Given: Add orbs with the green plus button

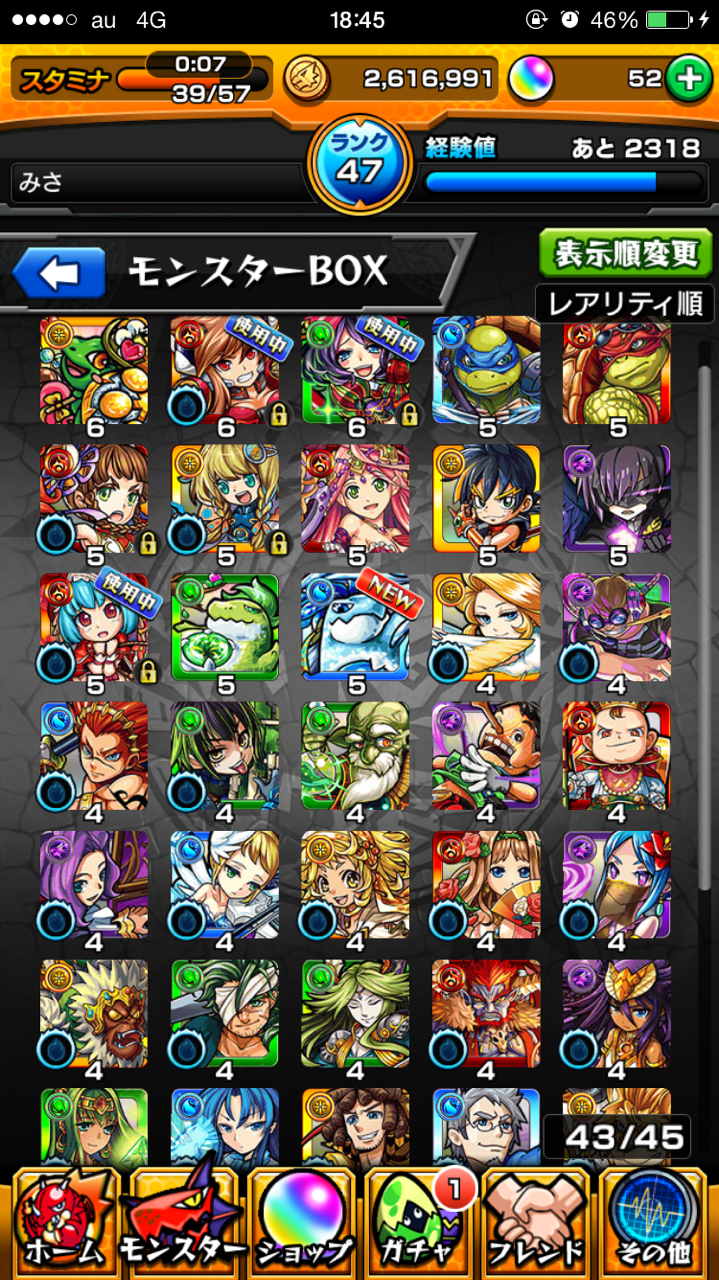Looking at the screenshot, I should [x=687, y=79].
